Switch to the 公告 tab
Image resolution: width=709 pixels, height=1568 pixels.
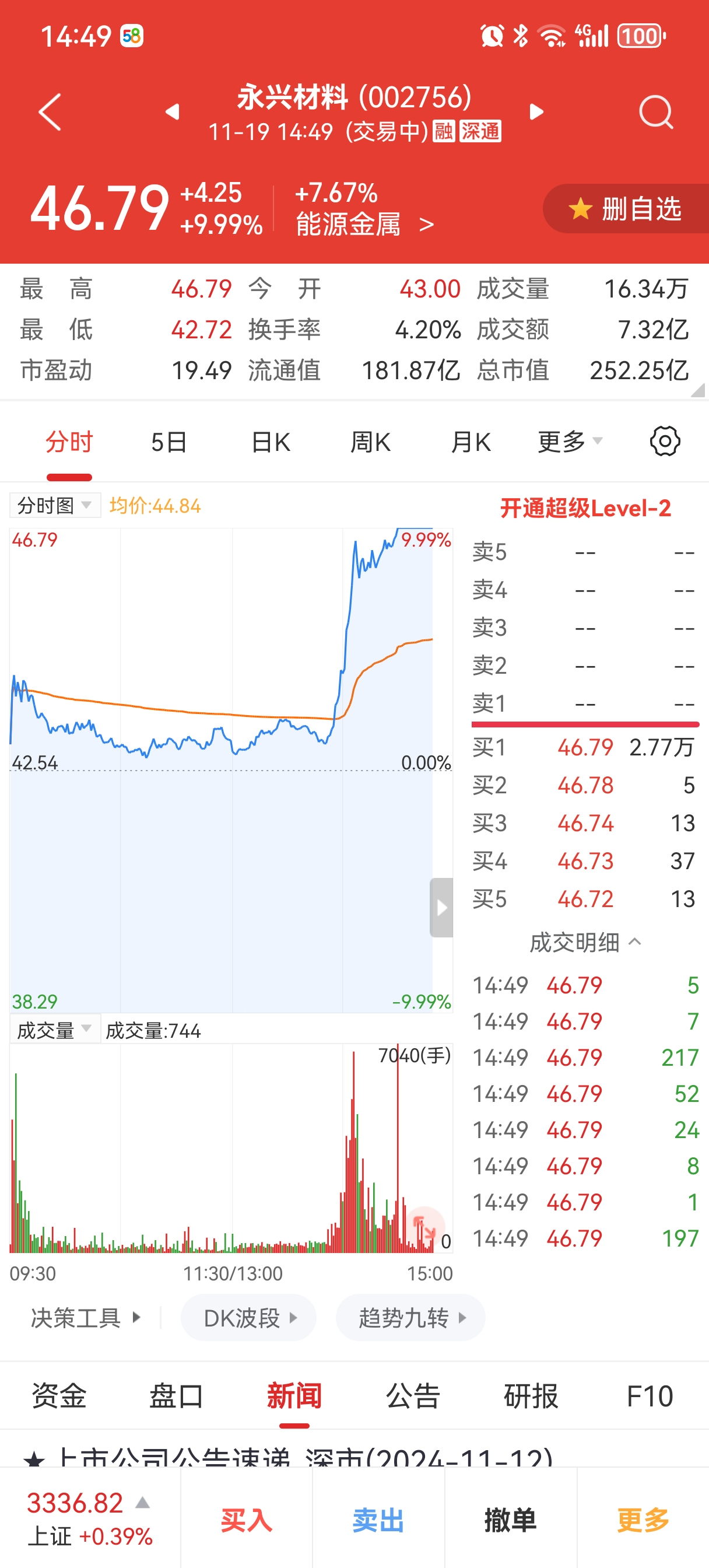coord(413,1396)
